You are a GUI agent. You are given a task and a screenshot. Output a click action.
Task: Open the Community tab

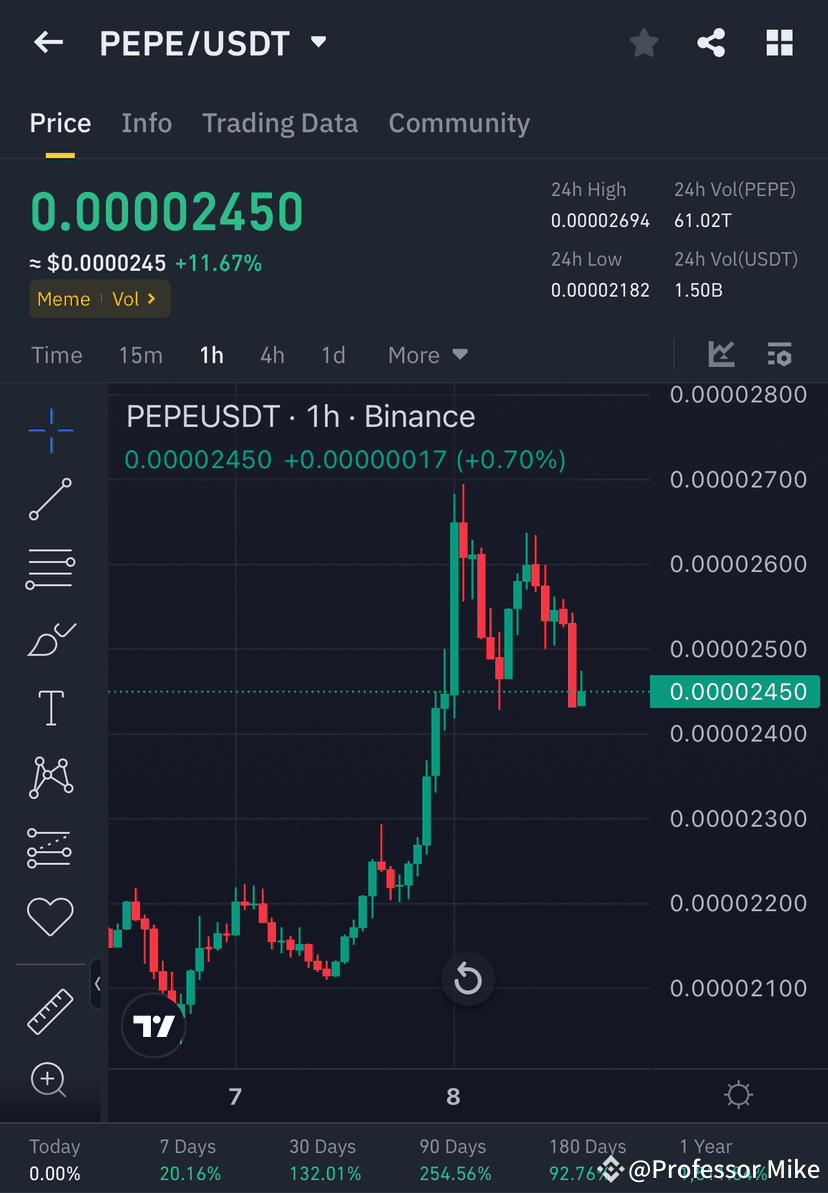459,122
